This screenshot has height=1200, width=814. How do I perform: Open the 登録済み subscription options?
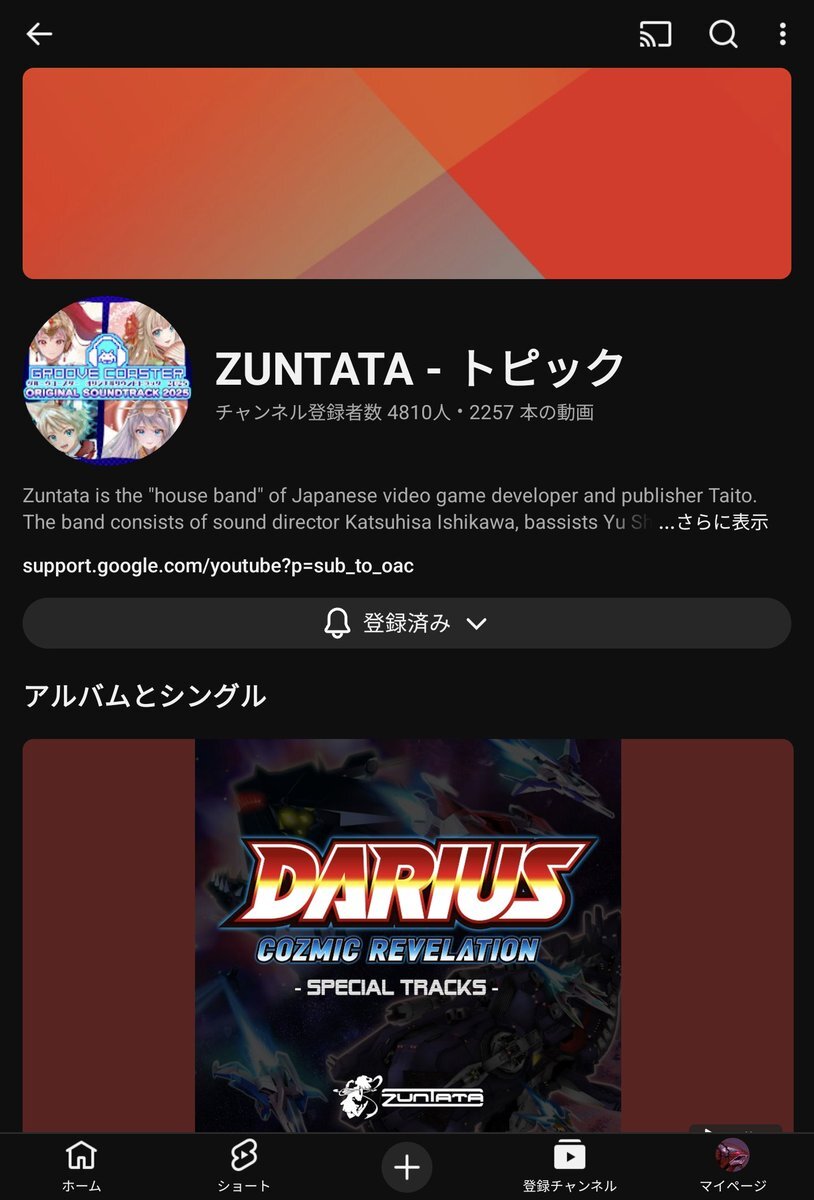[x=407, y=623]
